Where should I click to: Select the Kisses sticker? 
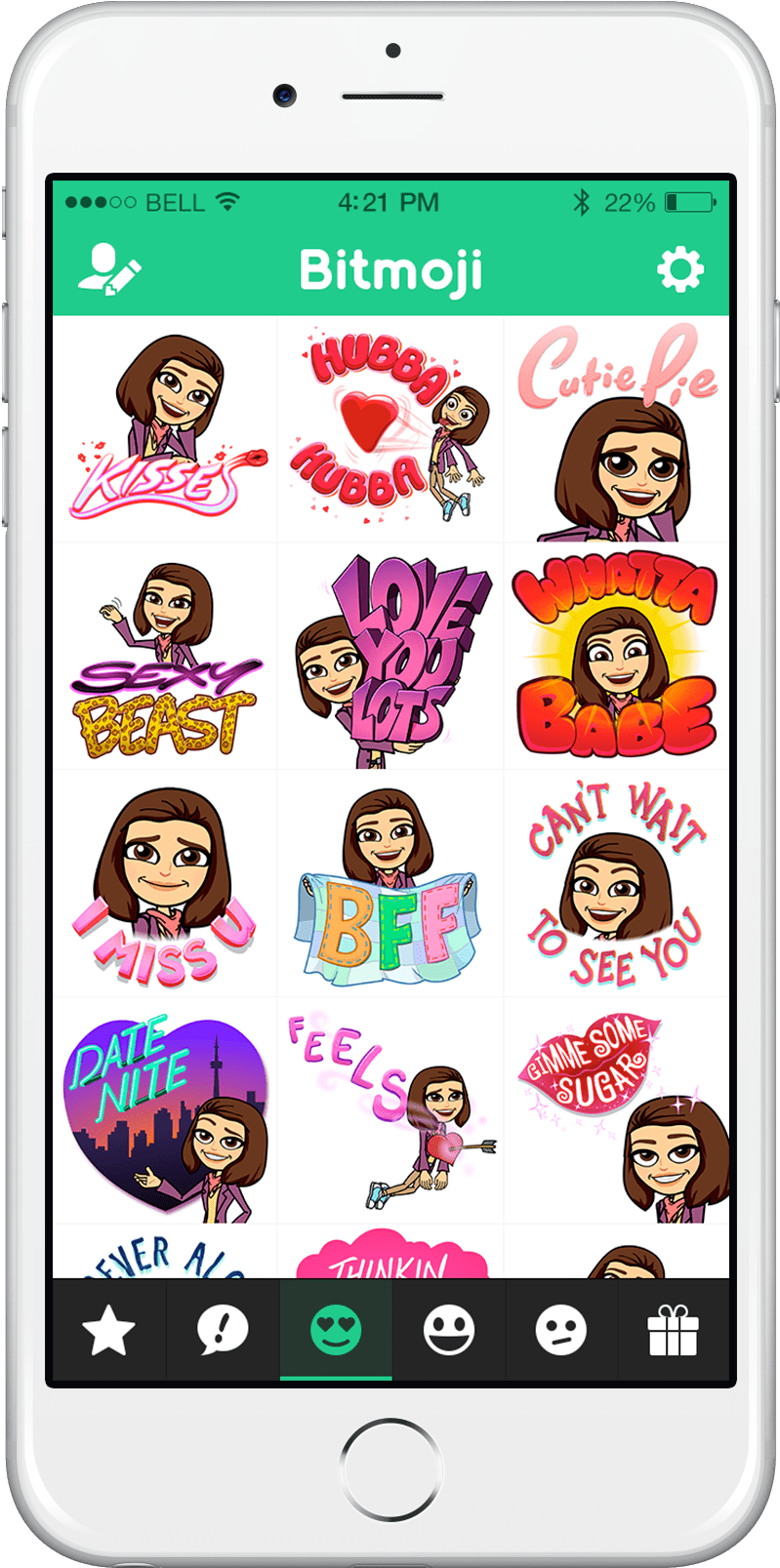165,429
